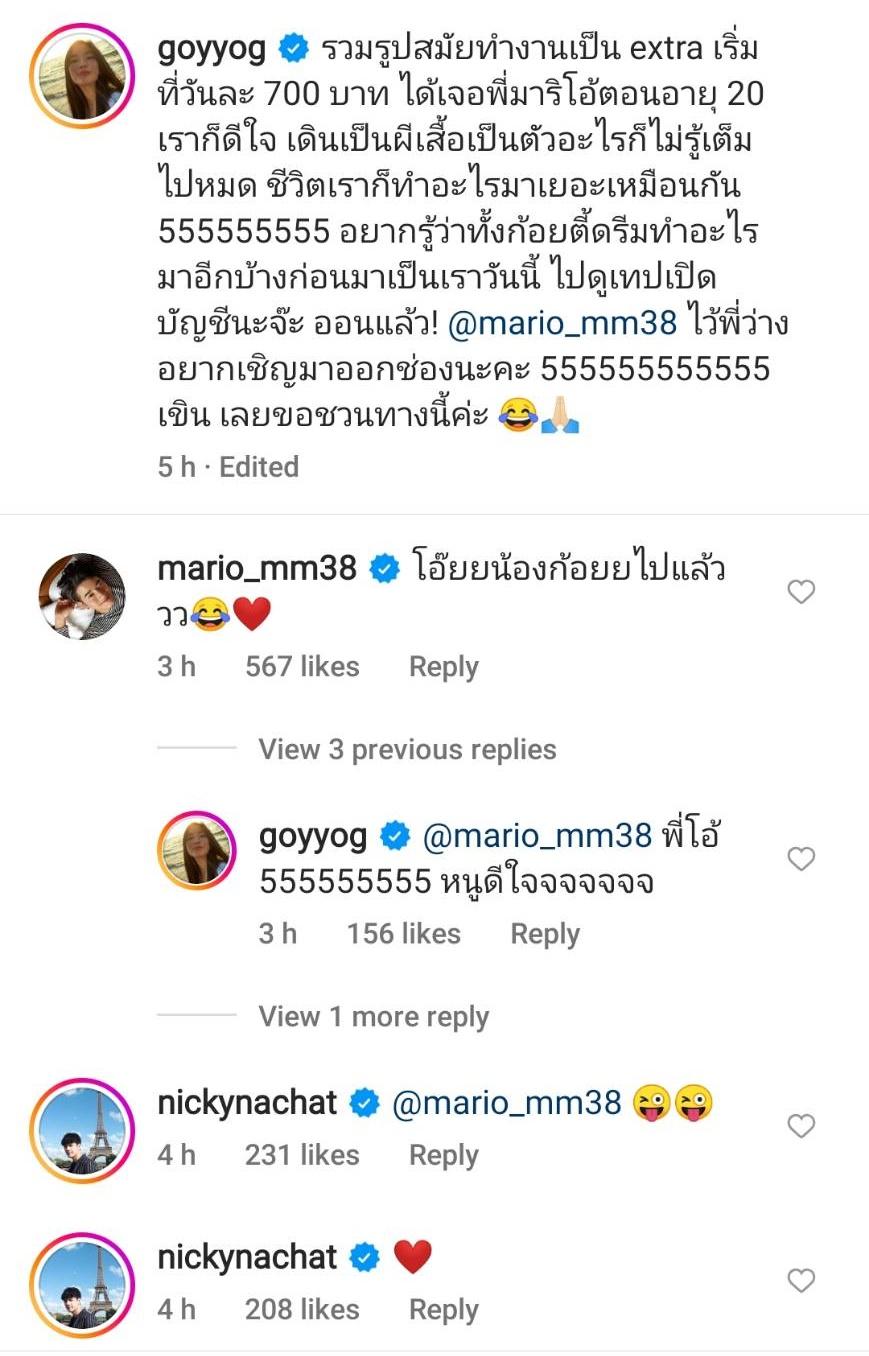The image size is (869, 1356).
Task: Reply to nickynachat's comment with 231 likes
Action: (443, 1155)
